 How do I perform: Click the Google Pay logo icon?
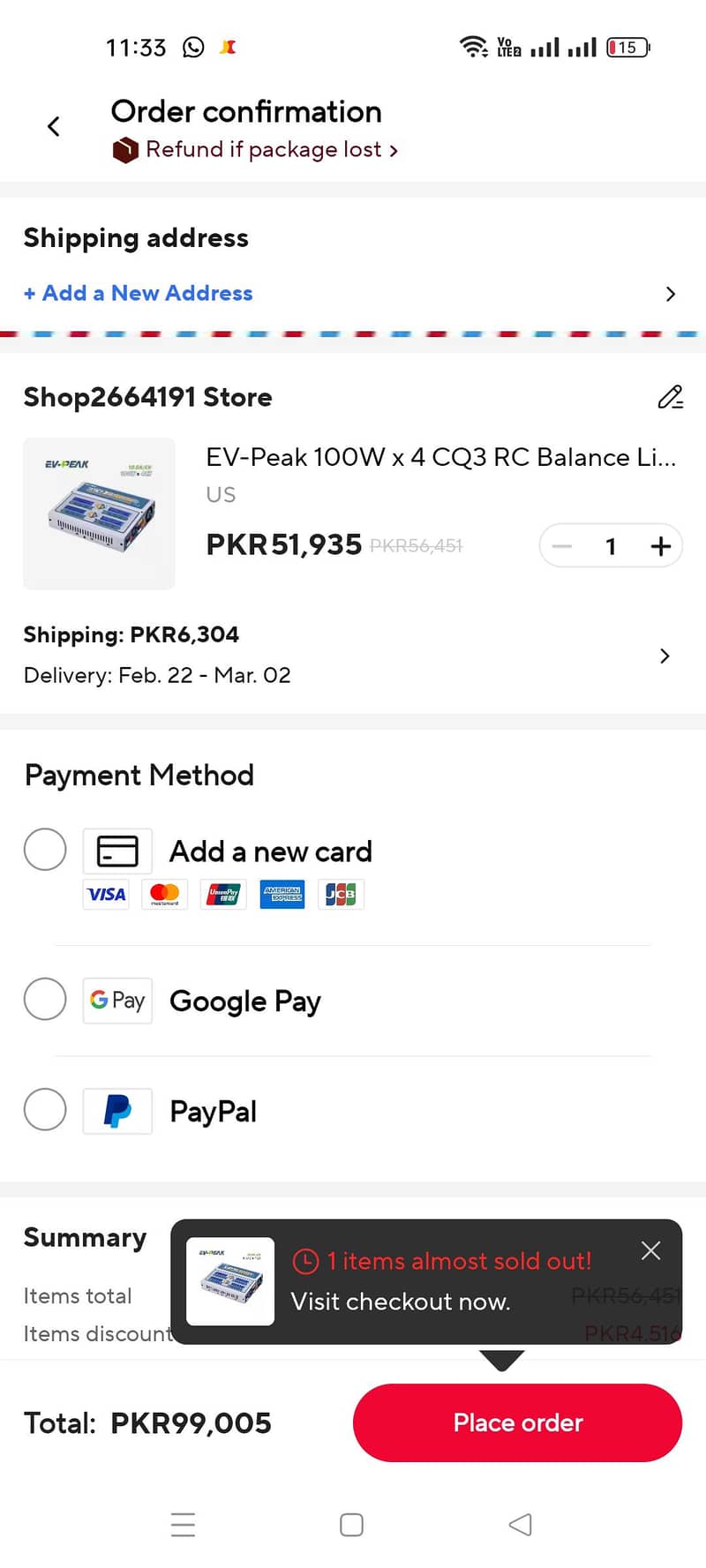coord(117,1000)
